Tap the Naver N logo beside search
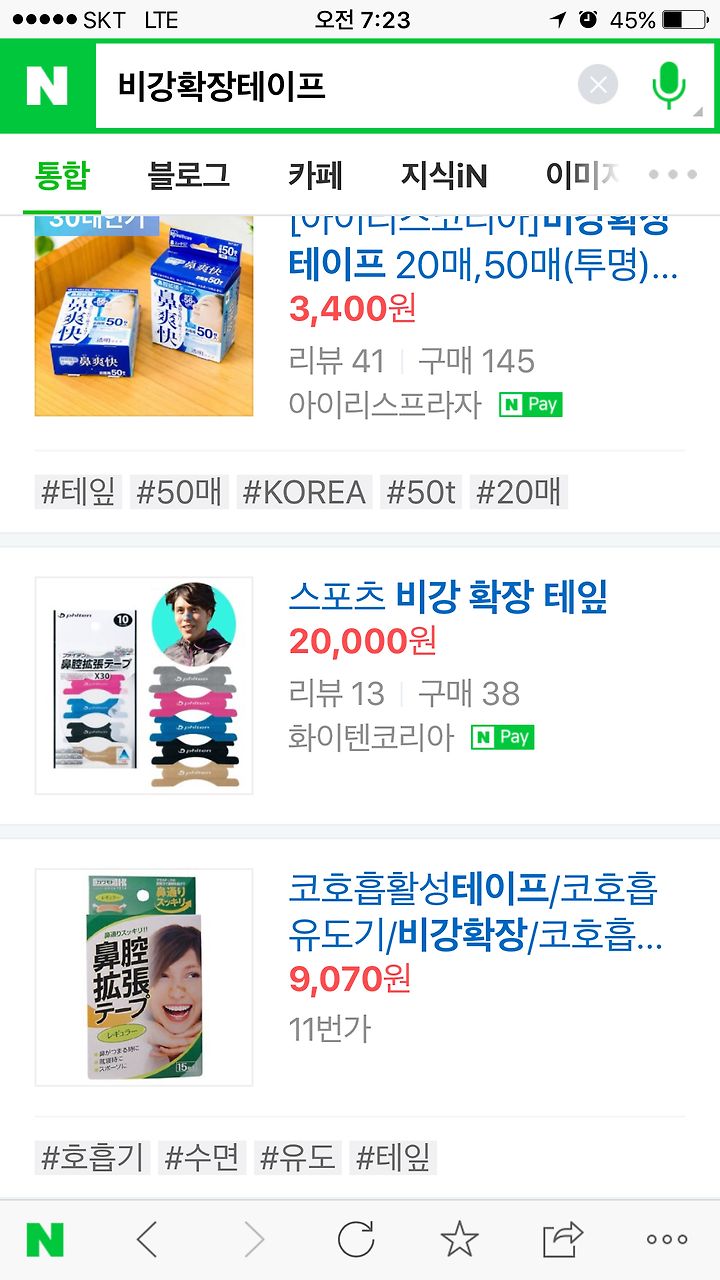 pos(47,86)
